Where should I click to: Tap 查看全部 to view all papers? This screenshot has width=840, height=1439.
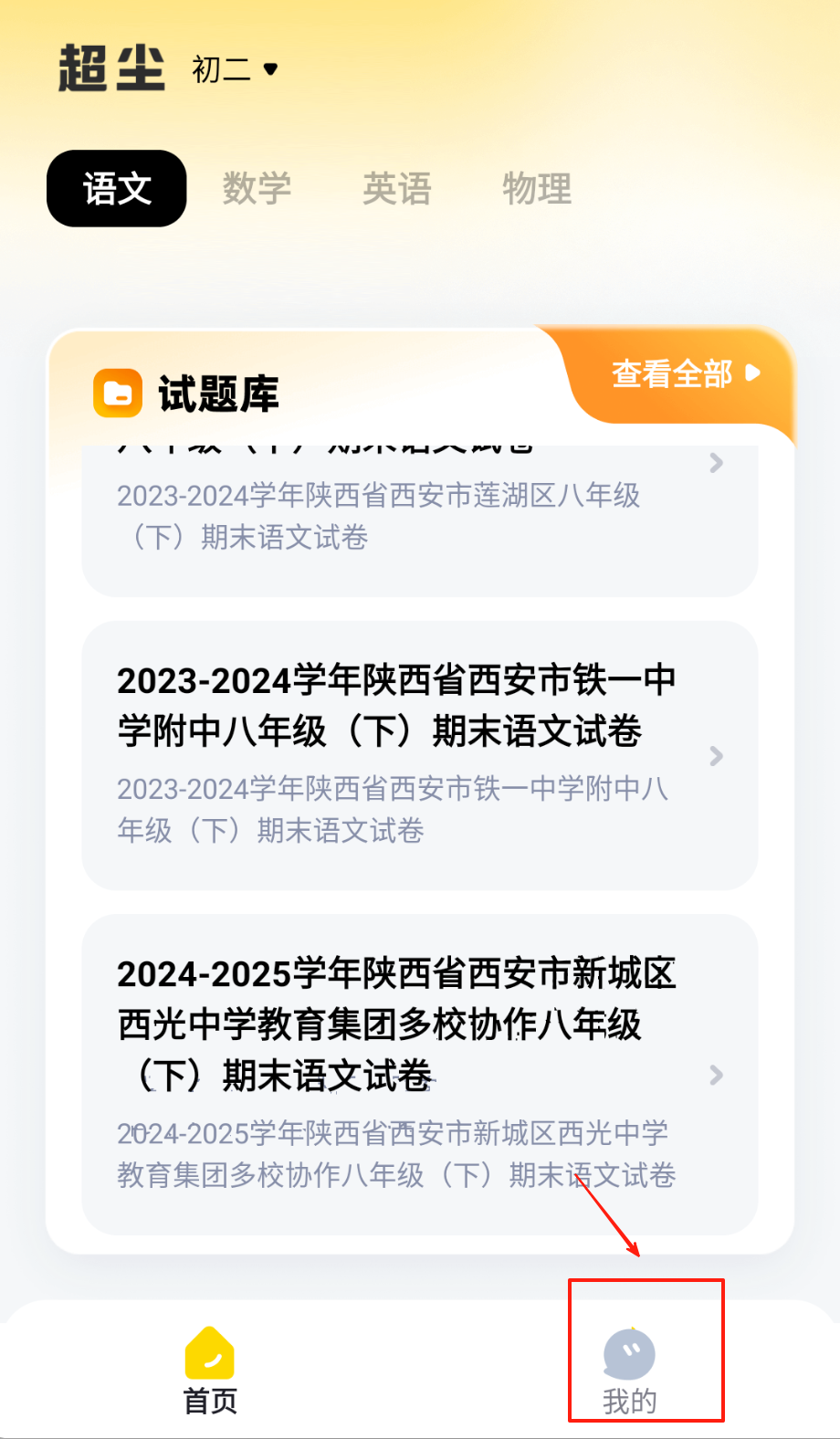click(x=684, y=374)
